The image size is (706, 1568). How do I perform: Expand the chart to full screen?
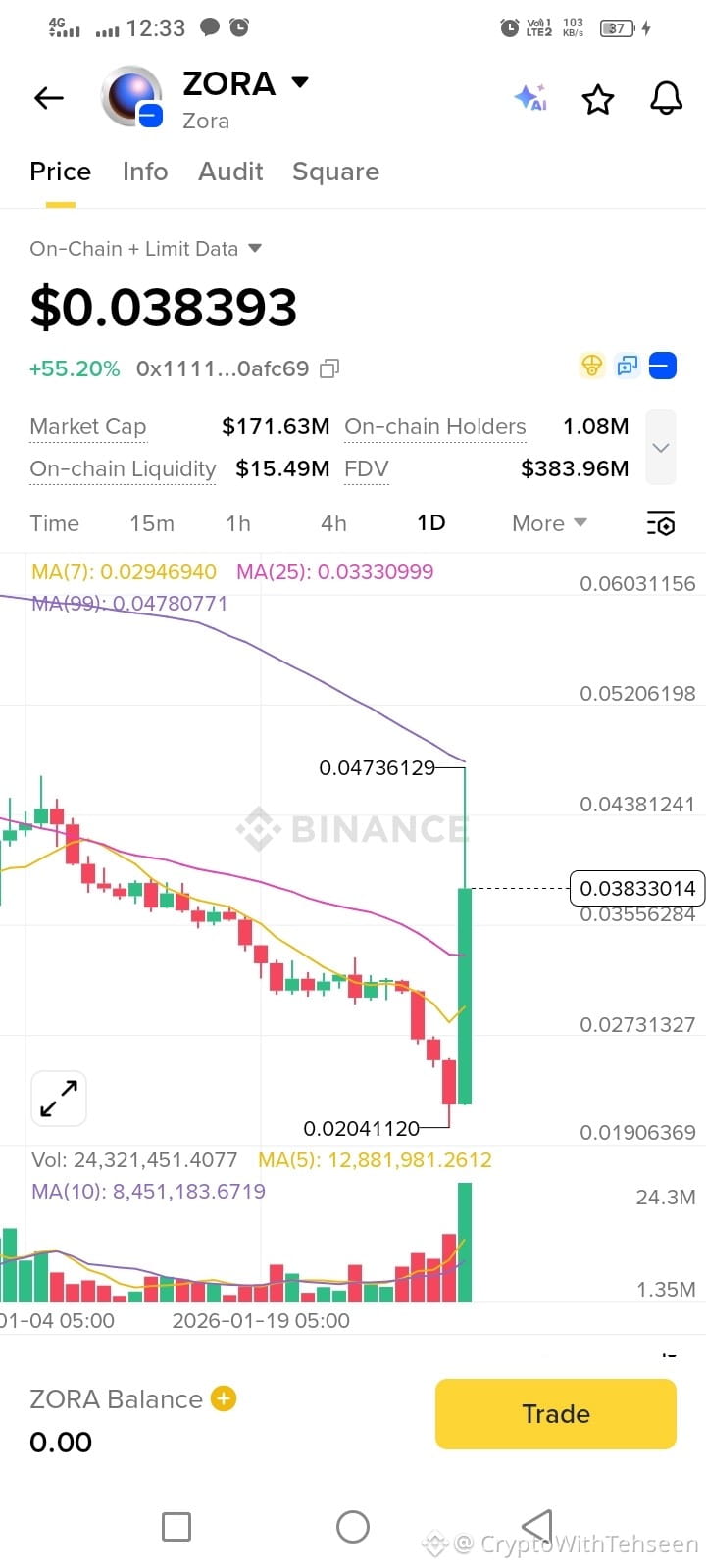click(59, 1099)
